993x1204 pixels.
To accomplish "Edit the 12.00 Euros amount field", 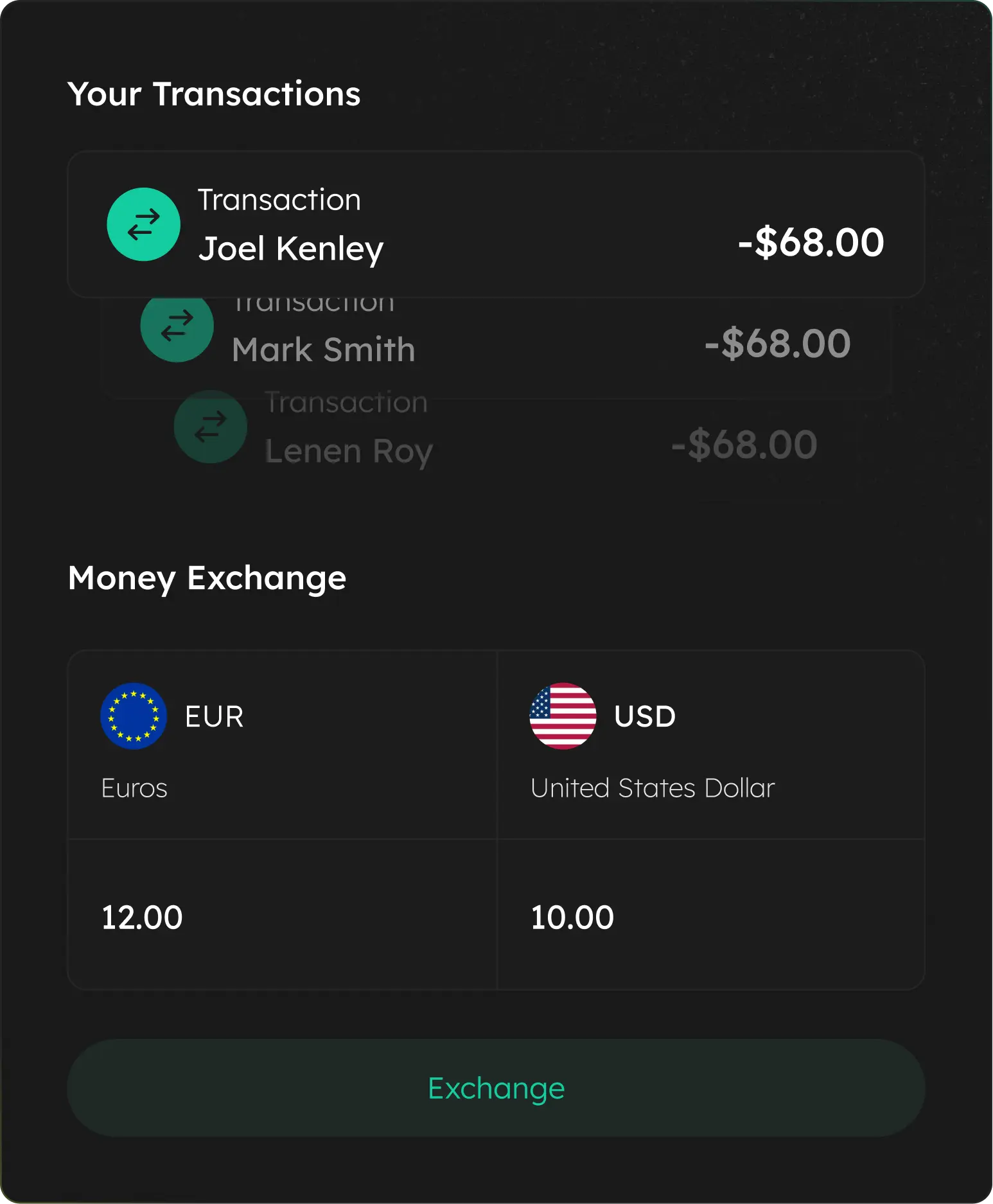I will [282, 916].
